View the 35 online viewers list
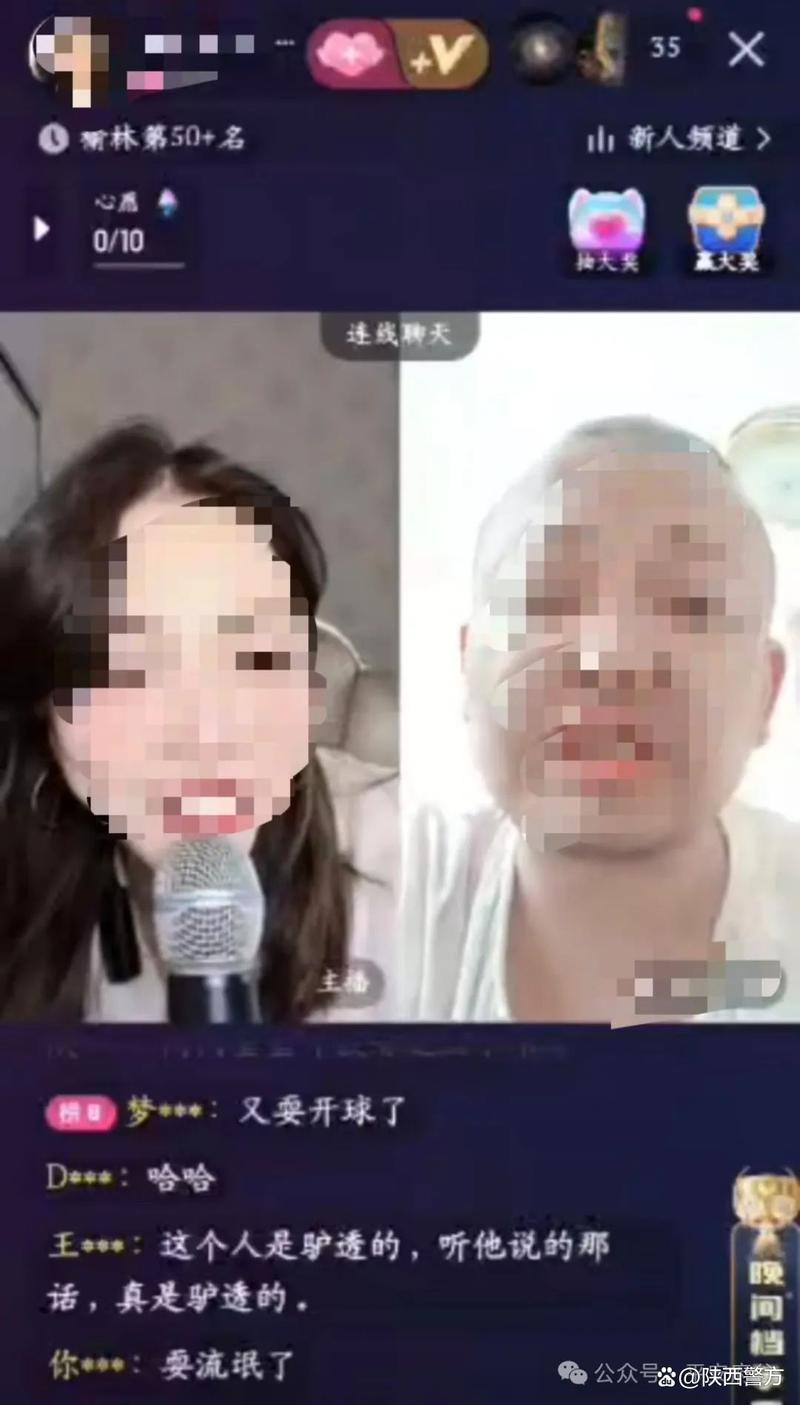The image size is (800, 1405). coord(665,47)
